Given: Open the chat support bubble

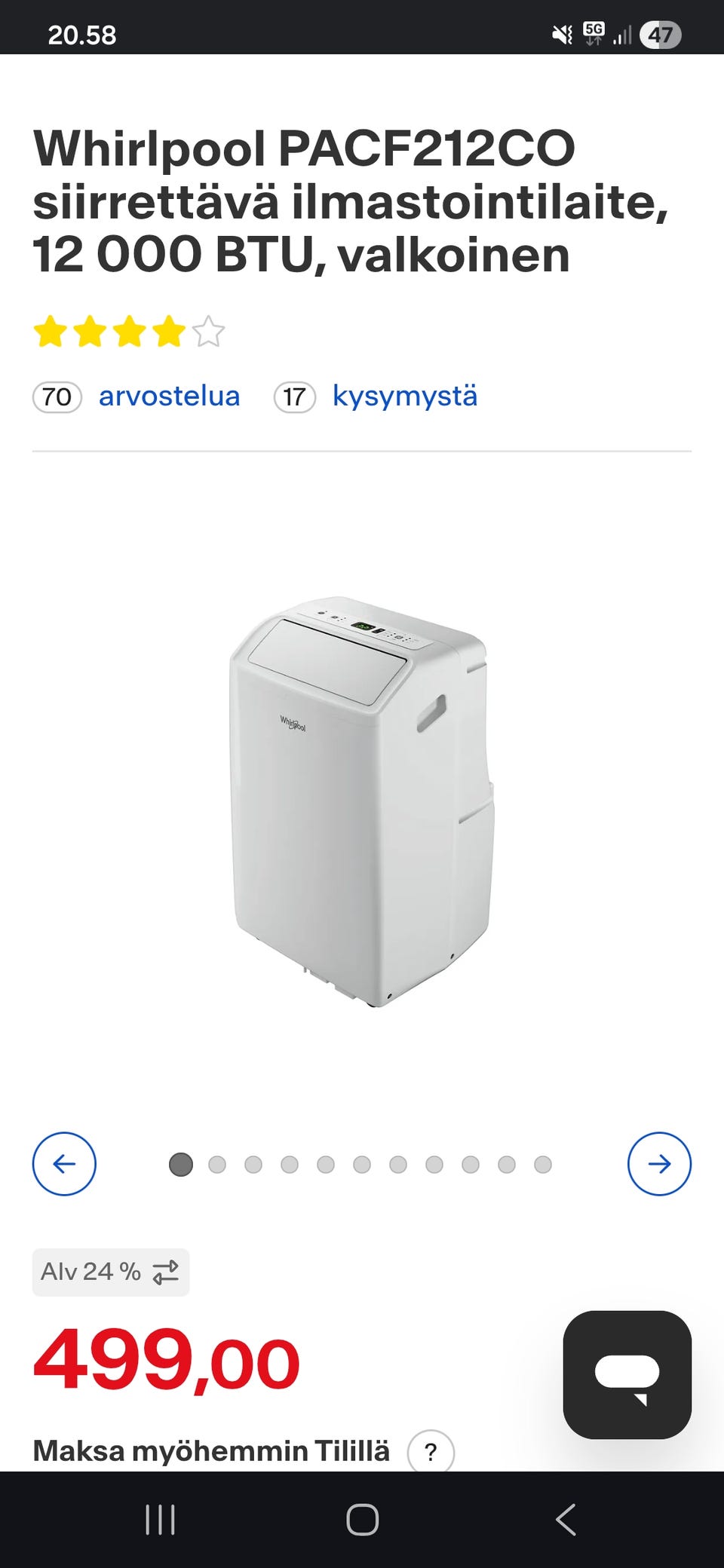Looking at the screenshot, I should click(x=627, y=1375).
